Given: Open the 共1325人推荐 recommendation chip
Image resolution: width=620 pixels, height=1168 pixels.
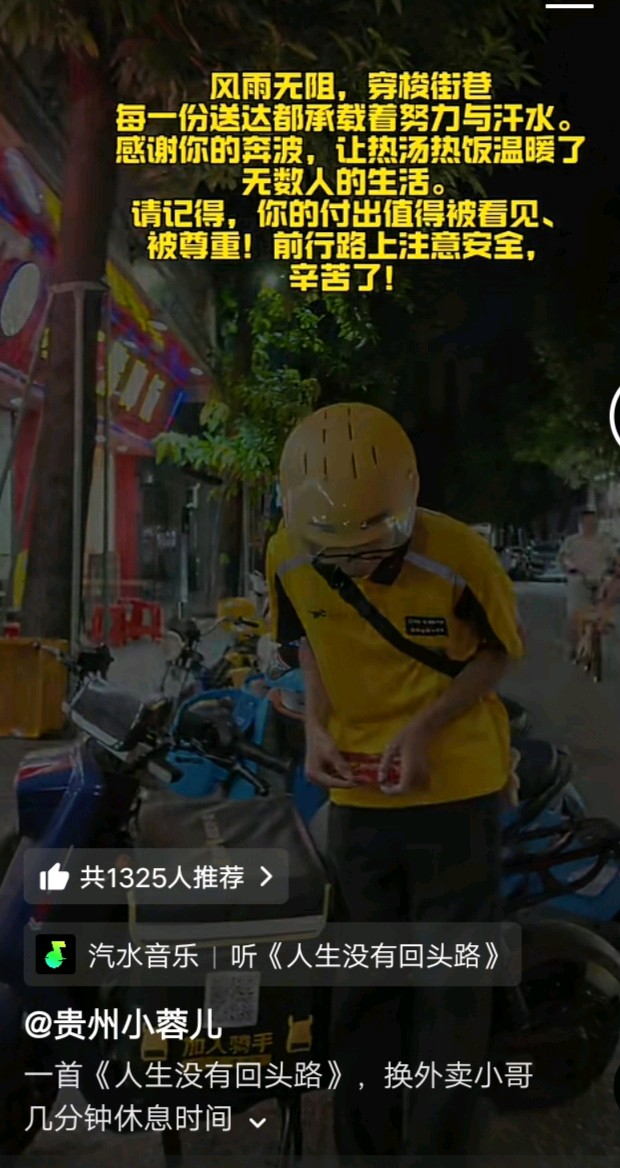Looking at the screenshot, I should point(156,877).
